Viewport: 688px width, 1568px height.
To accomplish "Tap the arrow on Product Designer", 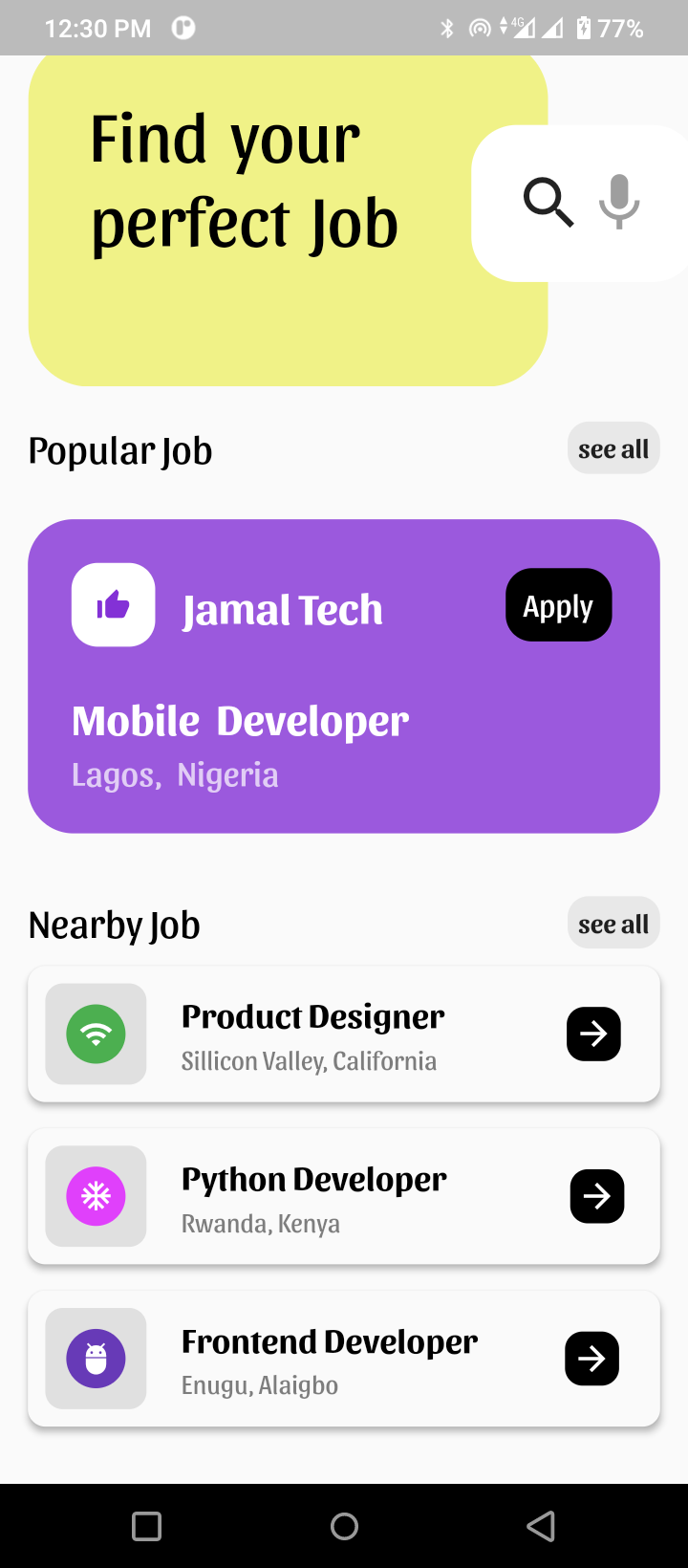I will pos(593,1034).
